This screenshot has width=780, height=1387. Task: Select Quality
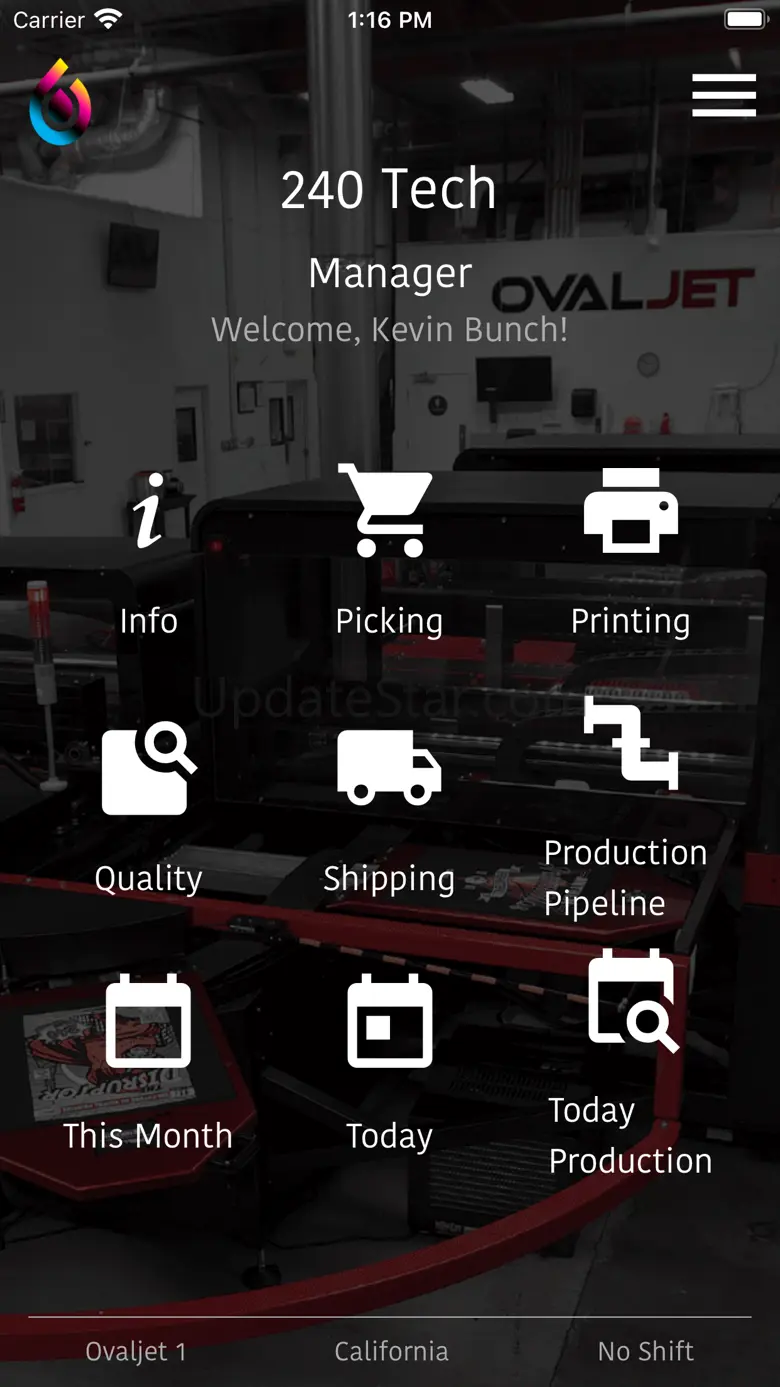(148, 810)
